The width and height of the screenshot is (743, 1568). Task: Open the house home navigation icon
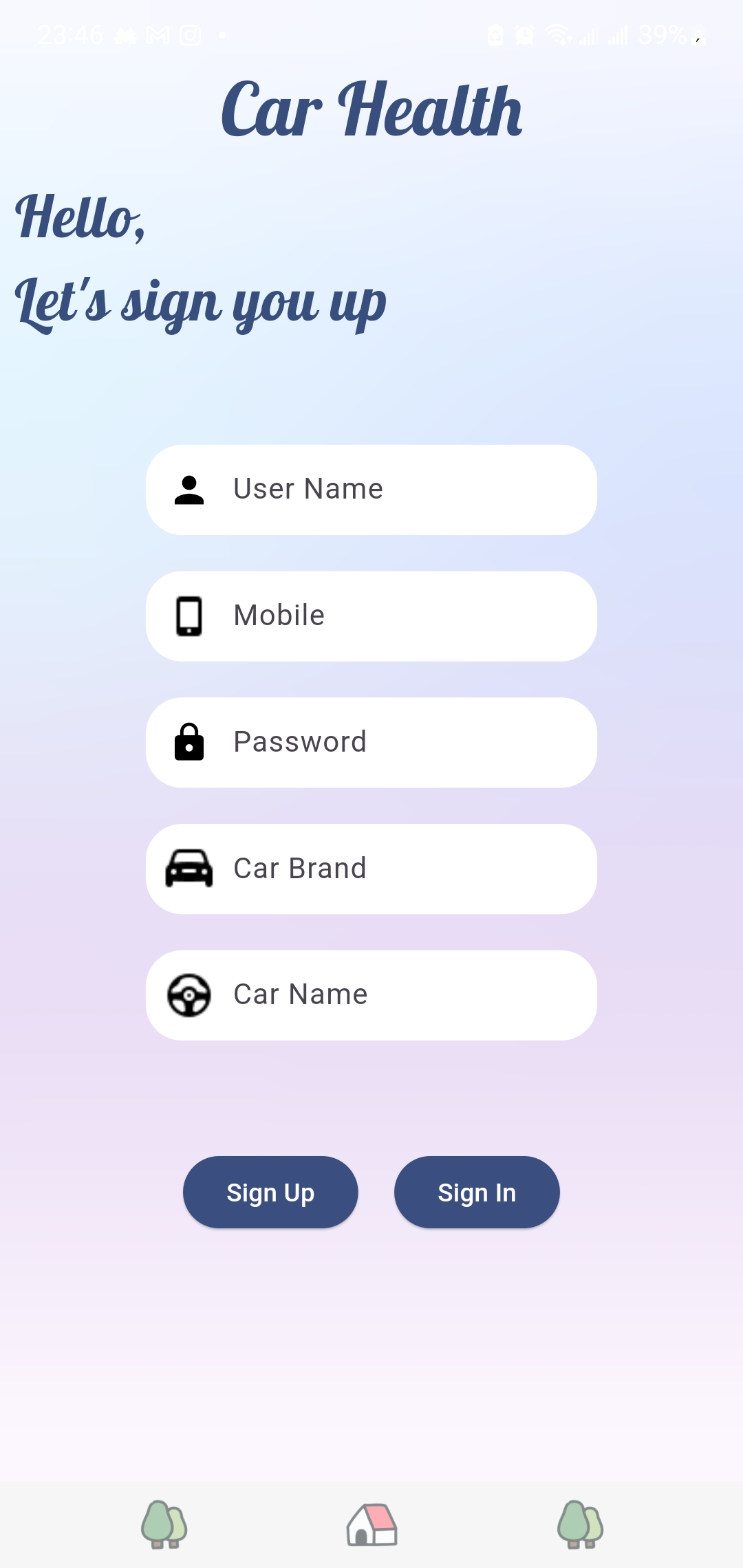(x=371, y=1524)
